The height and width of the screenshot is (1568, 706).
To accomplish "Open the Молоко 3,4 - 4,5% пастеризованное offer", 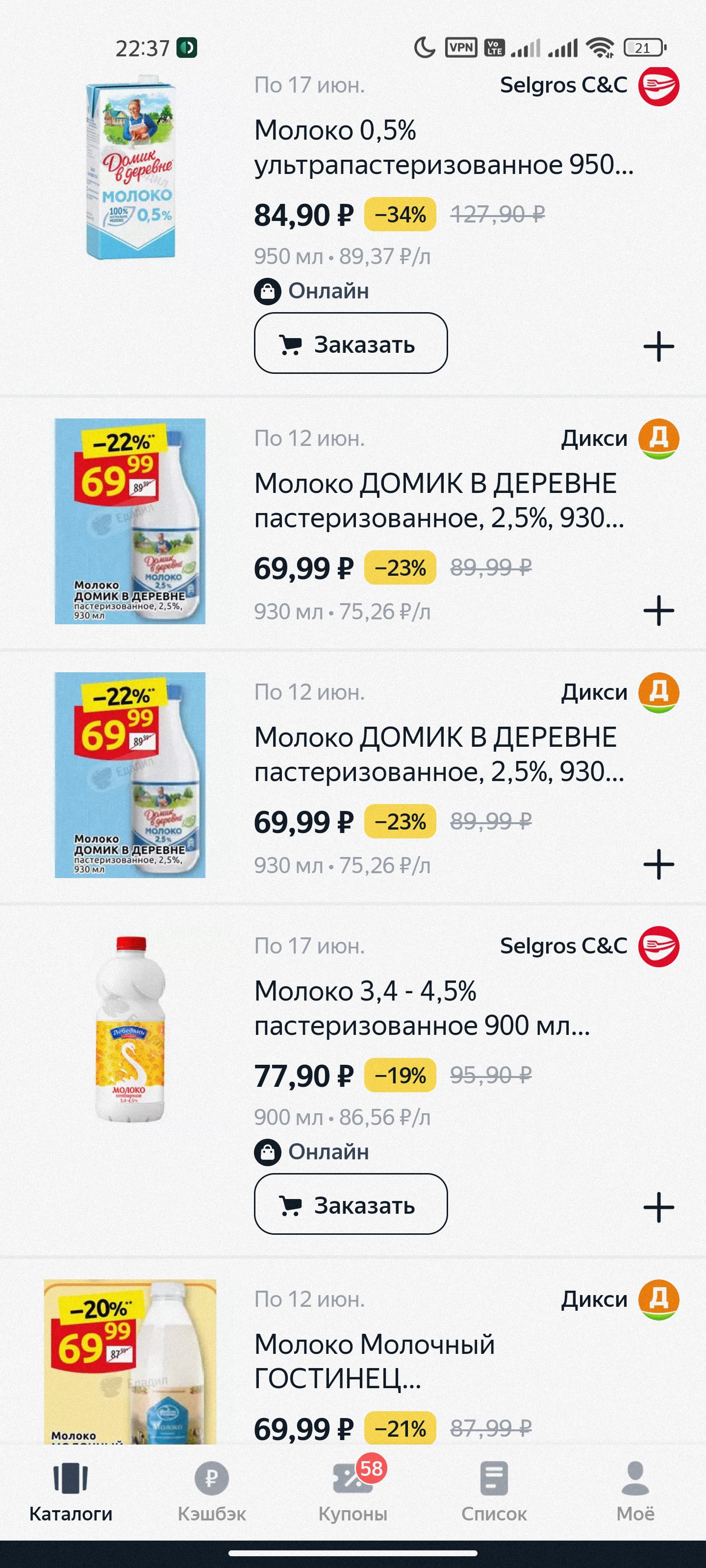I will coord(422,1008).
